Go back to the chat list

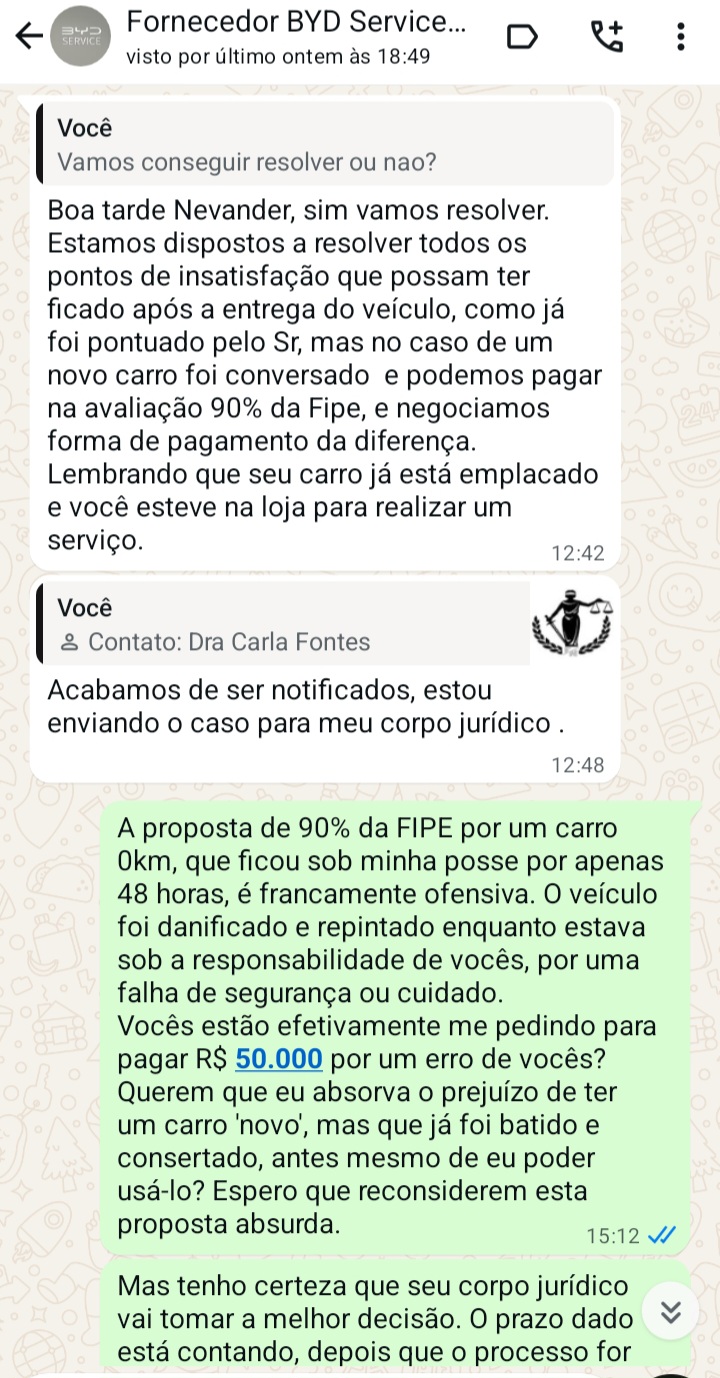coord(30,37)
